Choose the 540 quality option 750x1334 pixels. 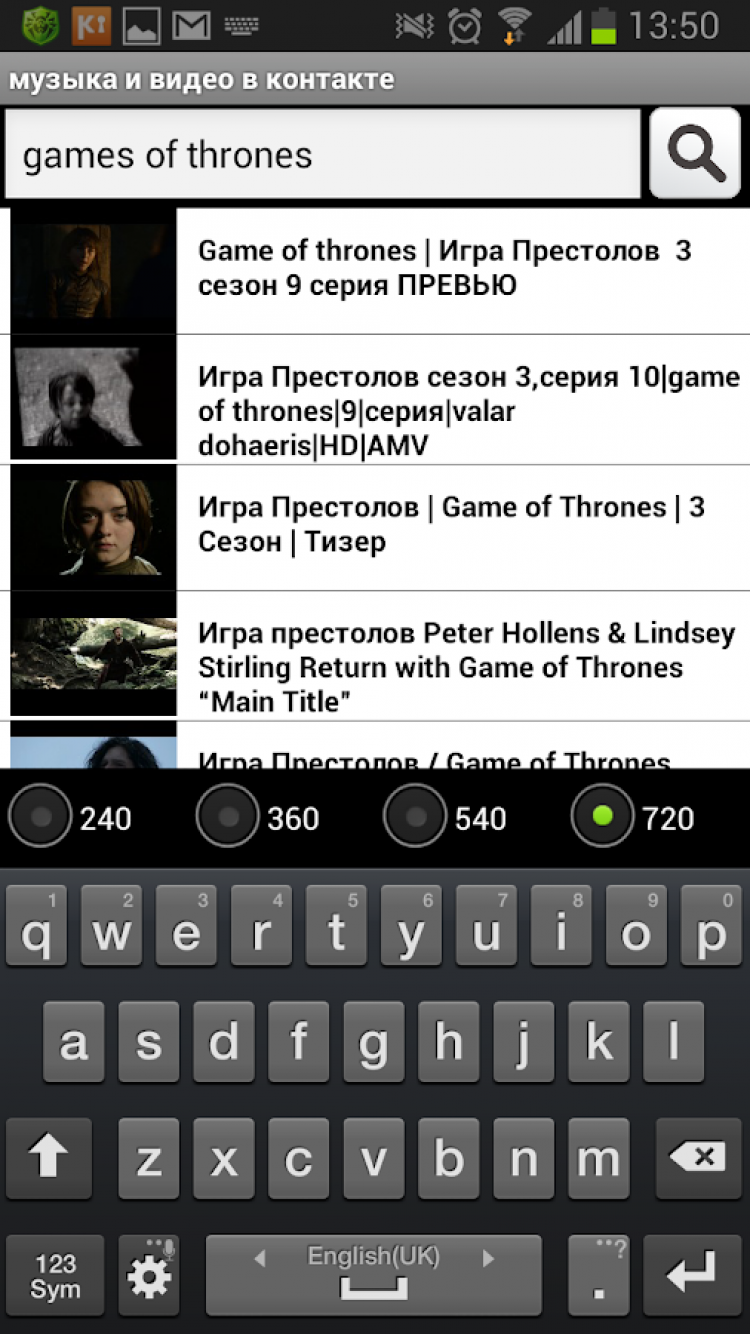[416, 817]
